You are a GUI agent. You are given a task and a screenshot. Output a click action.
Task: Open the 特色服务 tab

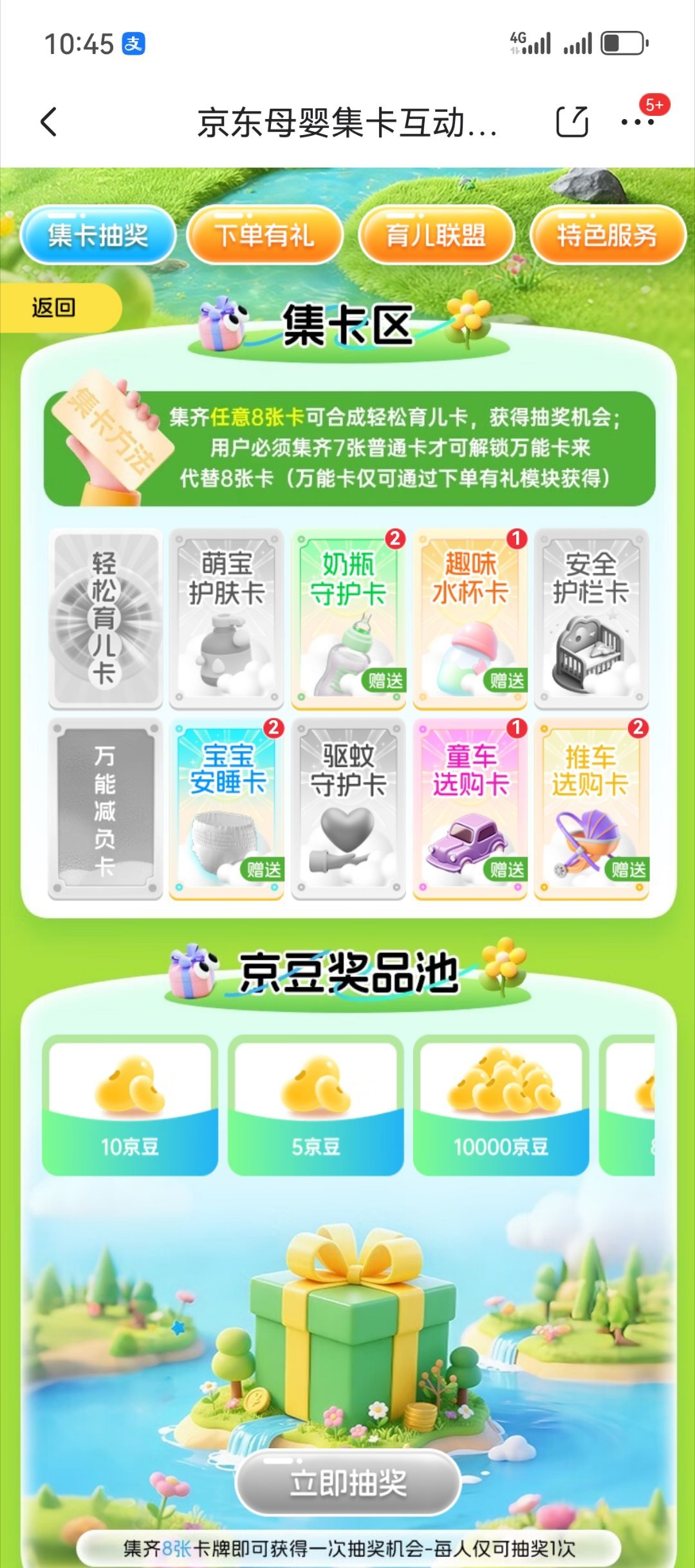click(x=607, y=235)
